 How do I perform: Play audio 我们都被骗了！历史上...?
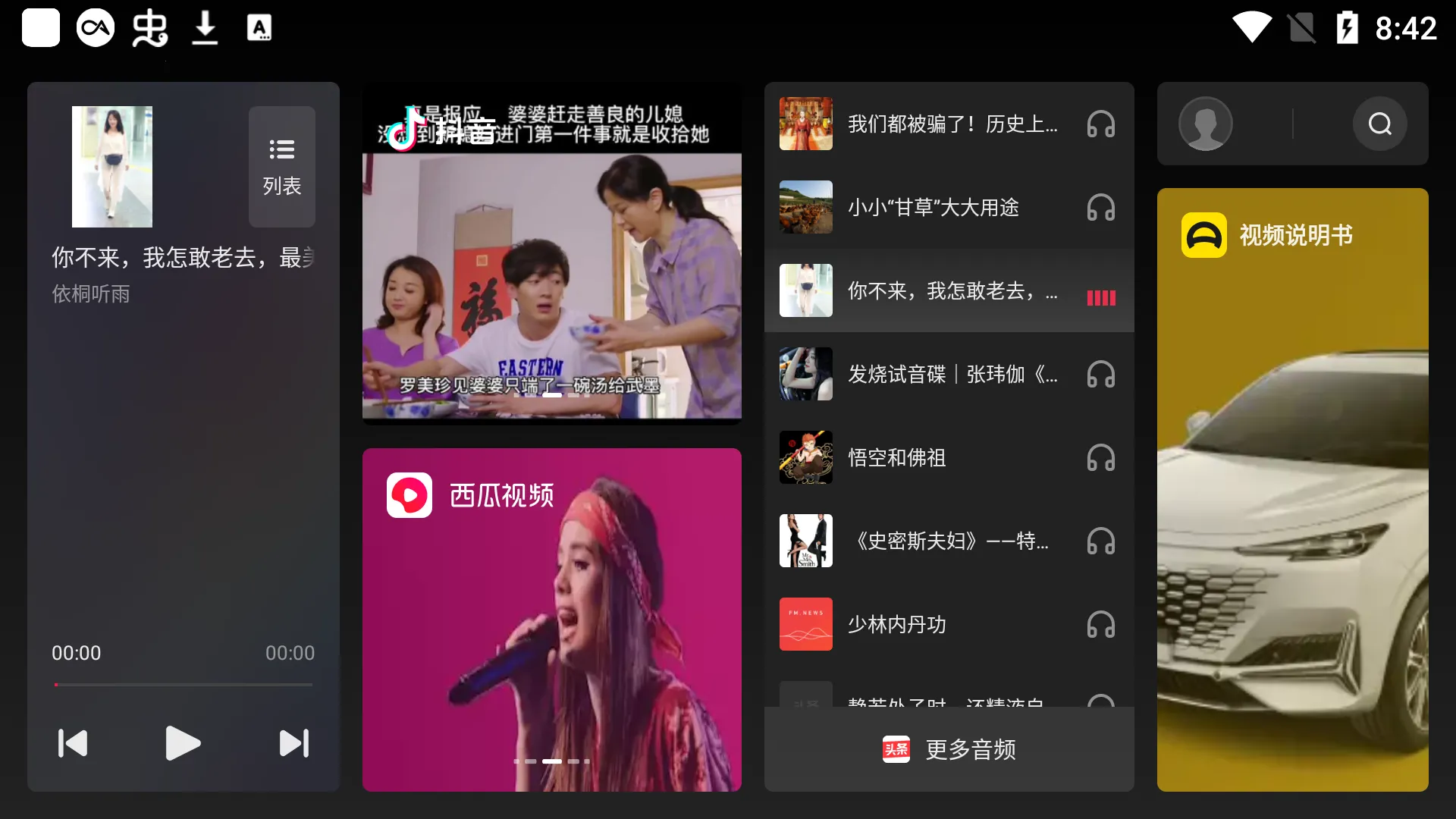(948, 124)
